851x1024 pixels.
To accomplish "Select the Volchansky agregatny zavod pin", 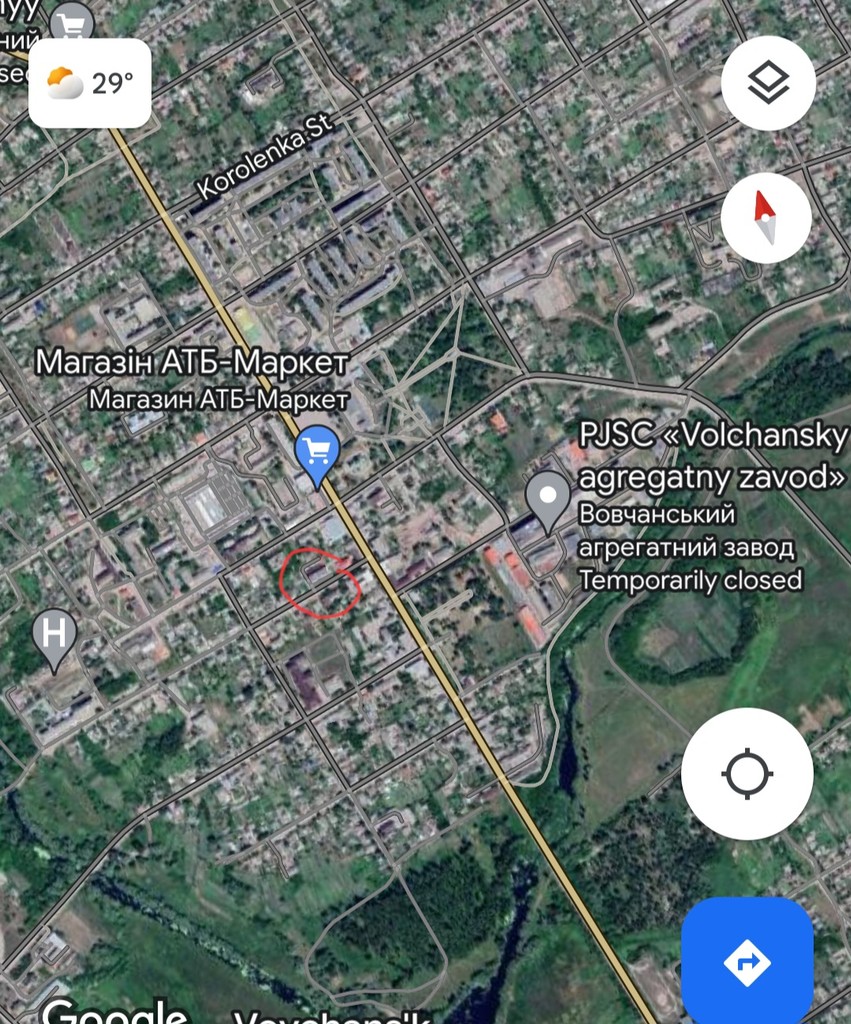I will 548,497.
